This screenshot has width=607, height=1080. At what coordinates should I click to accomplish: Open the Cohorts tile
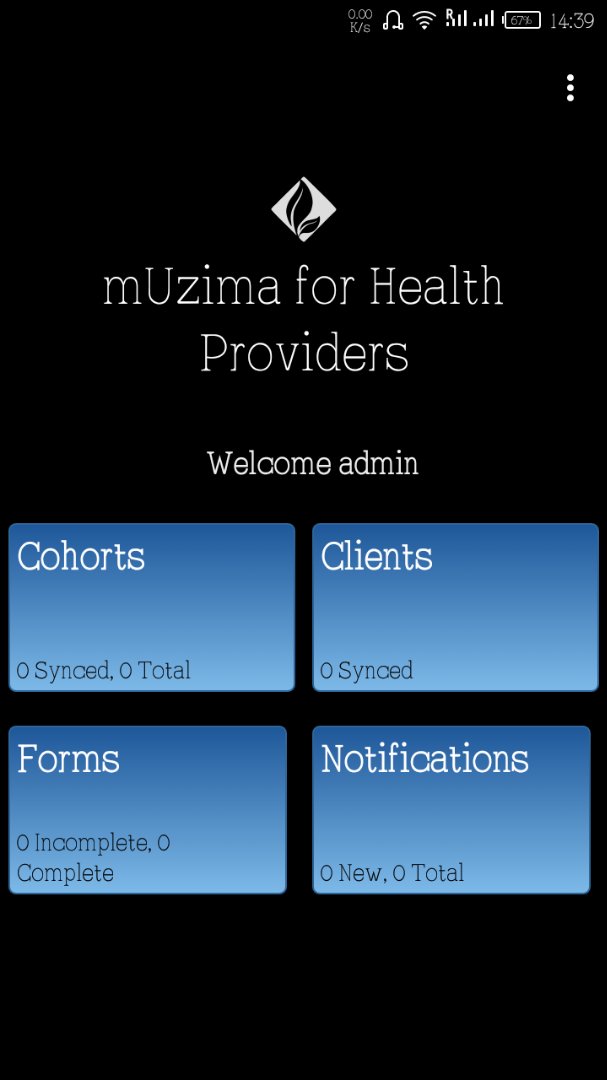coord(152,608)
